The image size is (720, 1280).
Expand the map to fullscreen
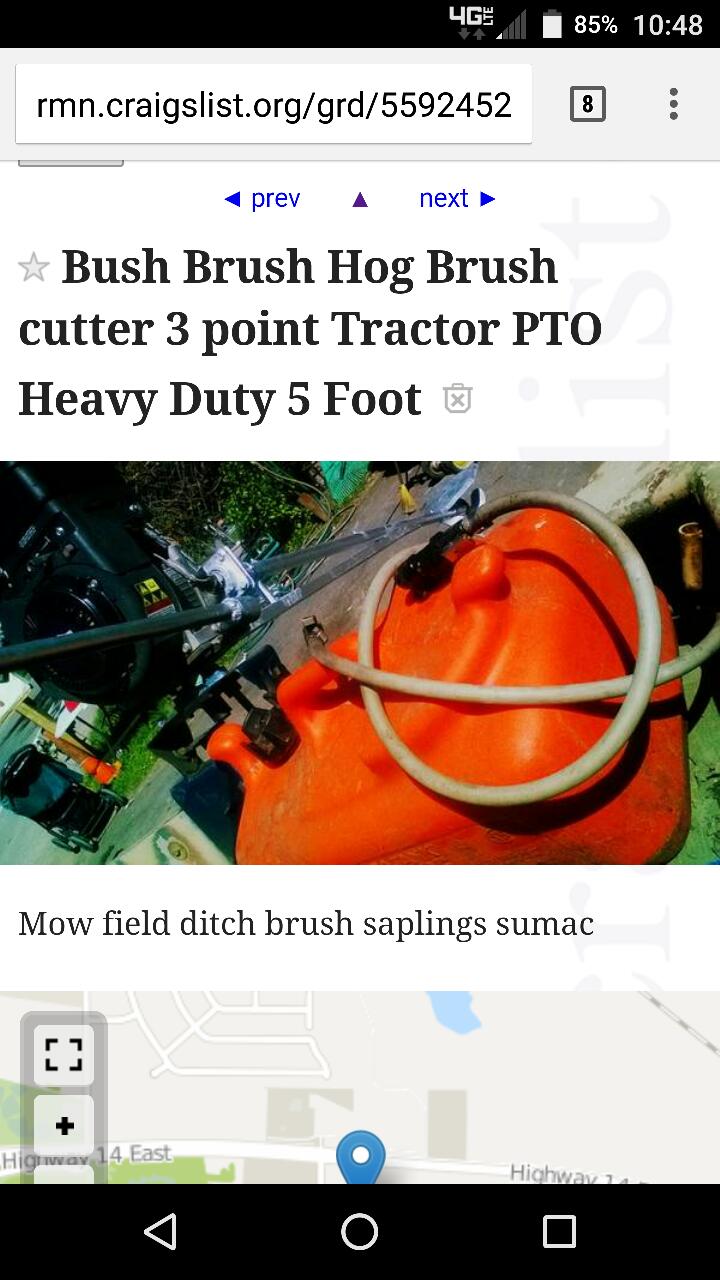(x=64, y=1054)
